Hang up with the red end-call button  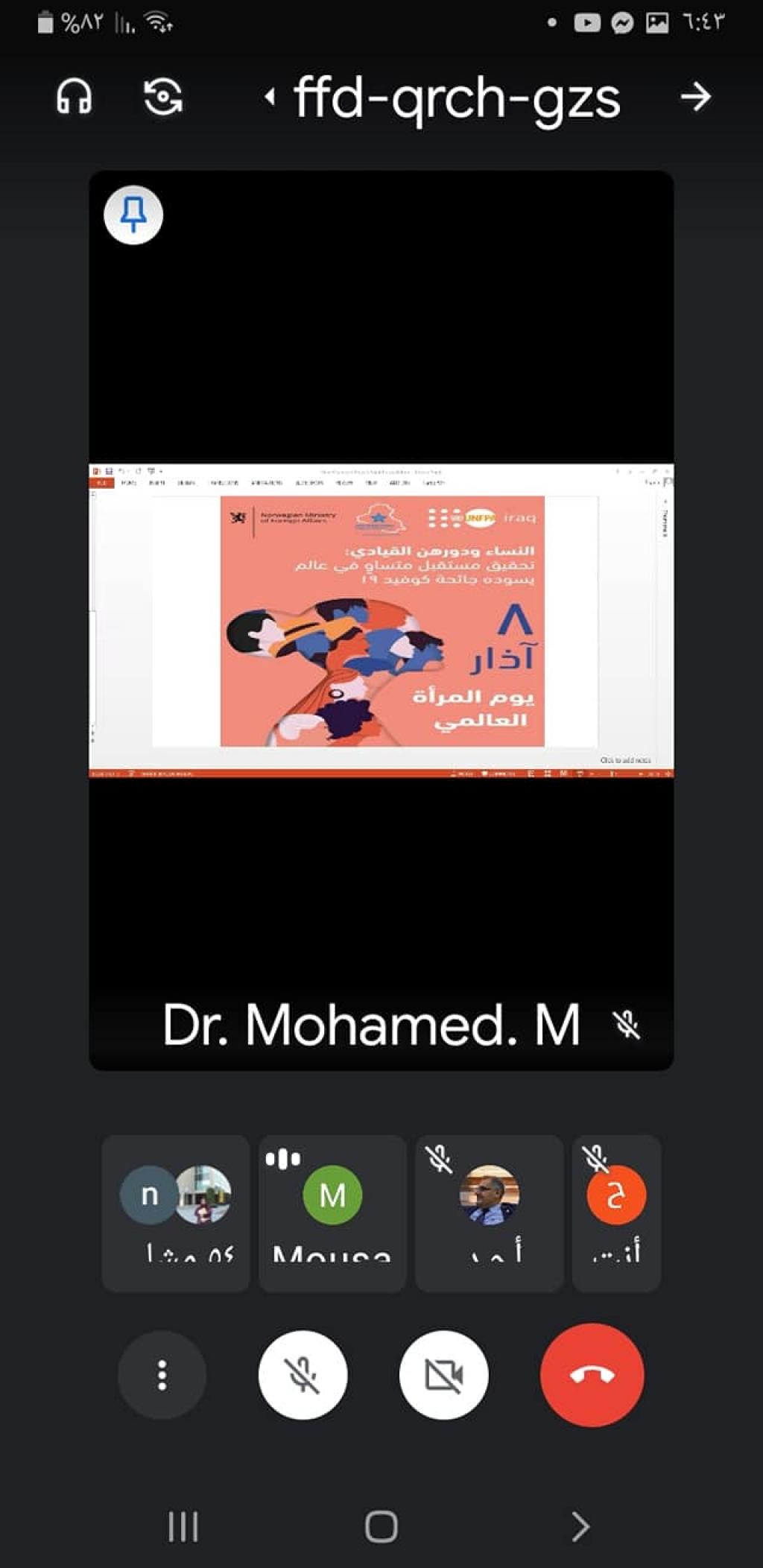click(x=592, y=1375)
